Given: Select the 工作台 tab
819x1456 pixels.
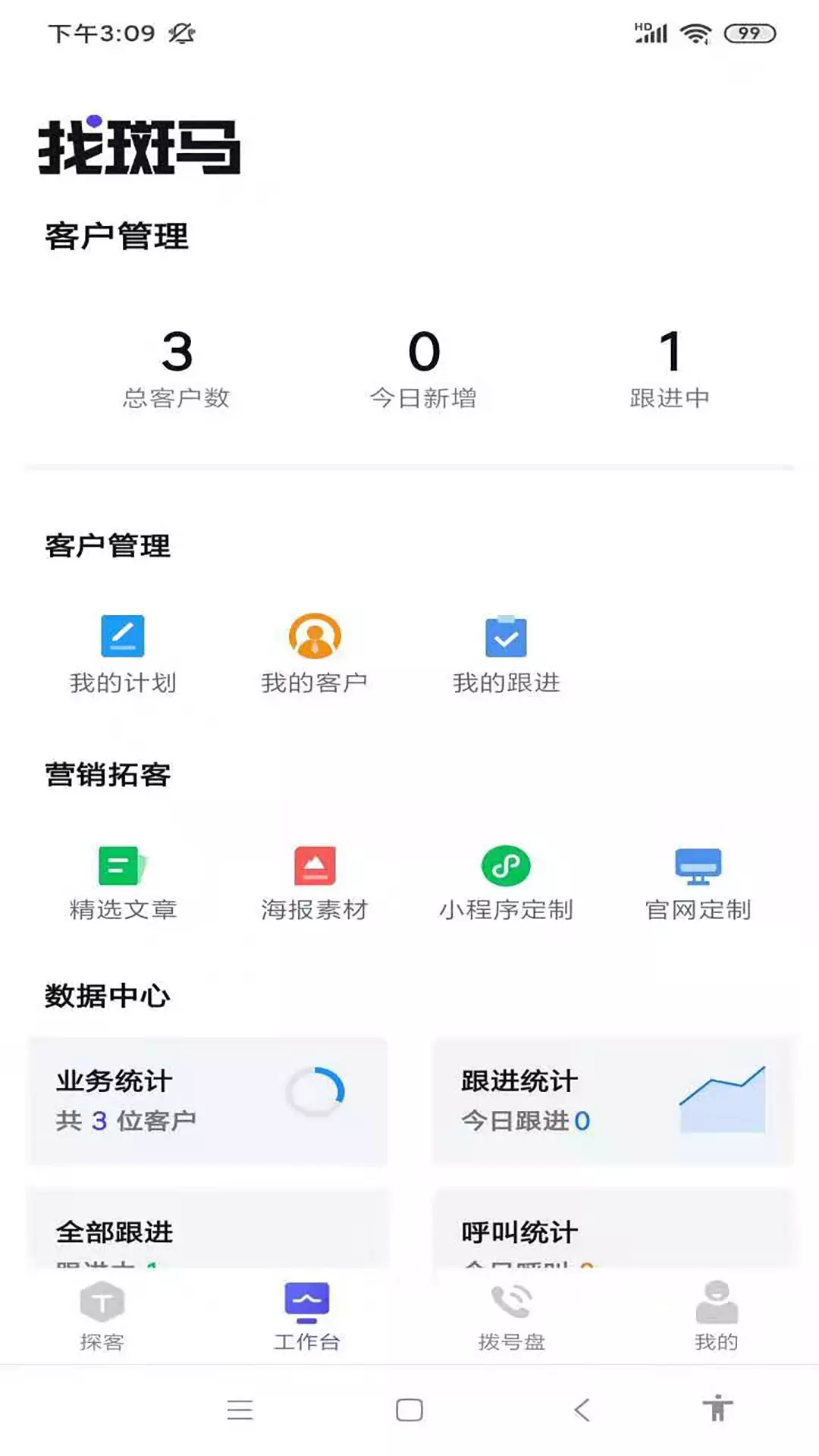Looking at the screenshot, I should pos(307,1316).
